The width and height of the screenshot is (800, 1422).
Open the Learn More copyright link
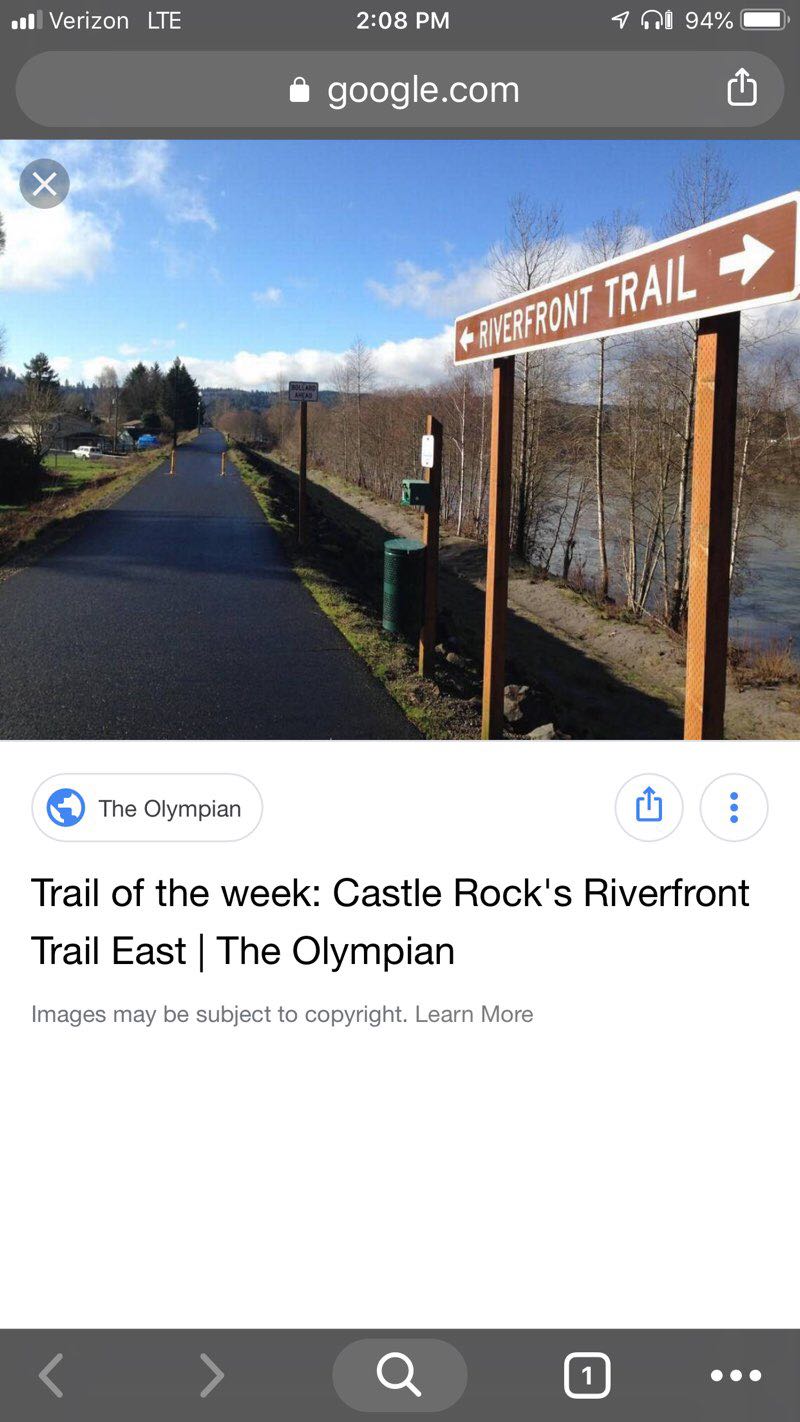click(x=474, y=1014)
